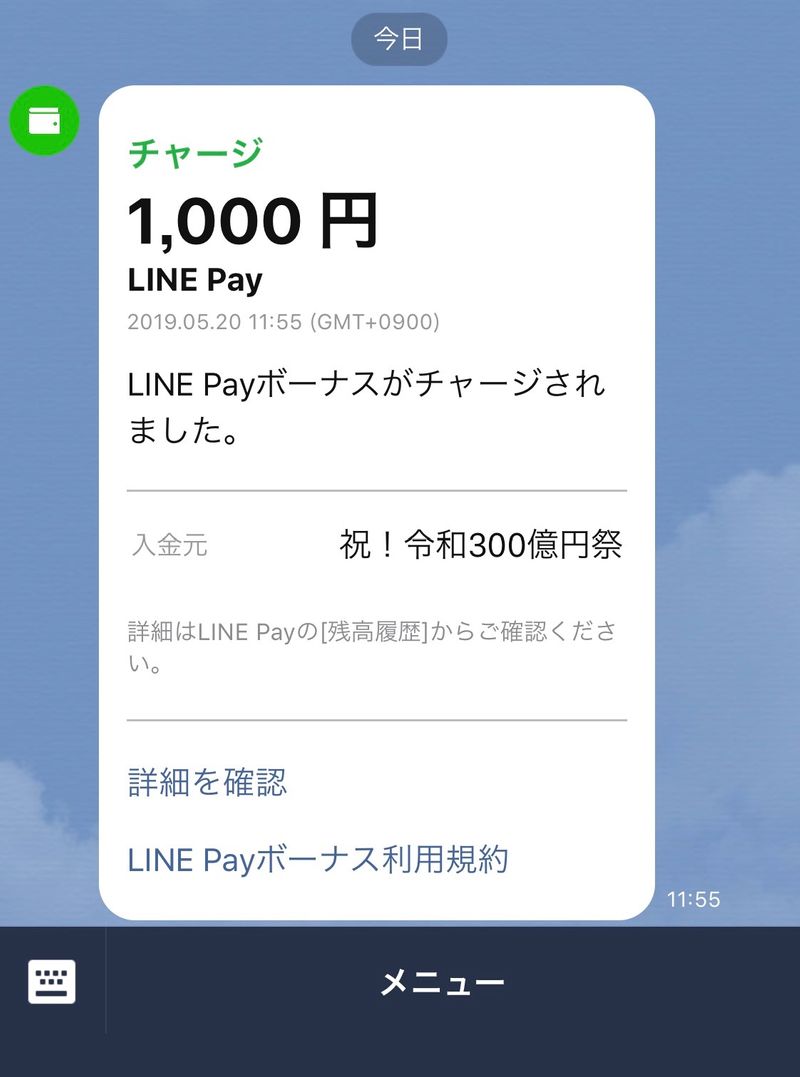Open the LINE Pay wallet avatar
The width and height of the screenshot is (800, 1077).
tap(43, 121)
